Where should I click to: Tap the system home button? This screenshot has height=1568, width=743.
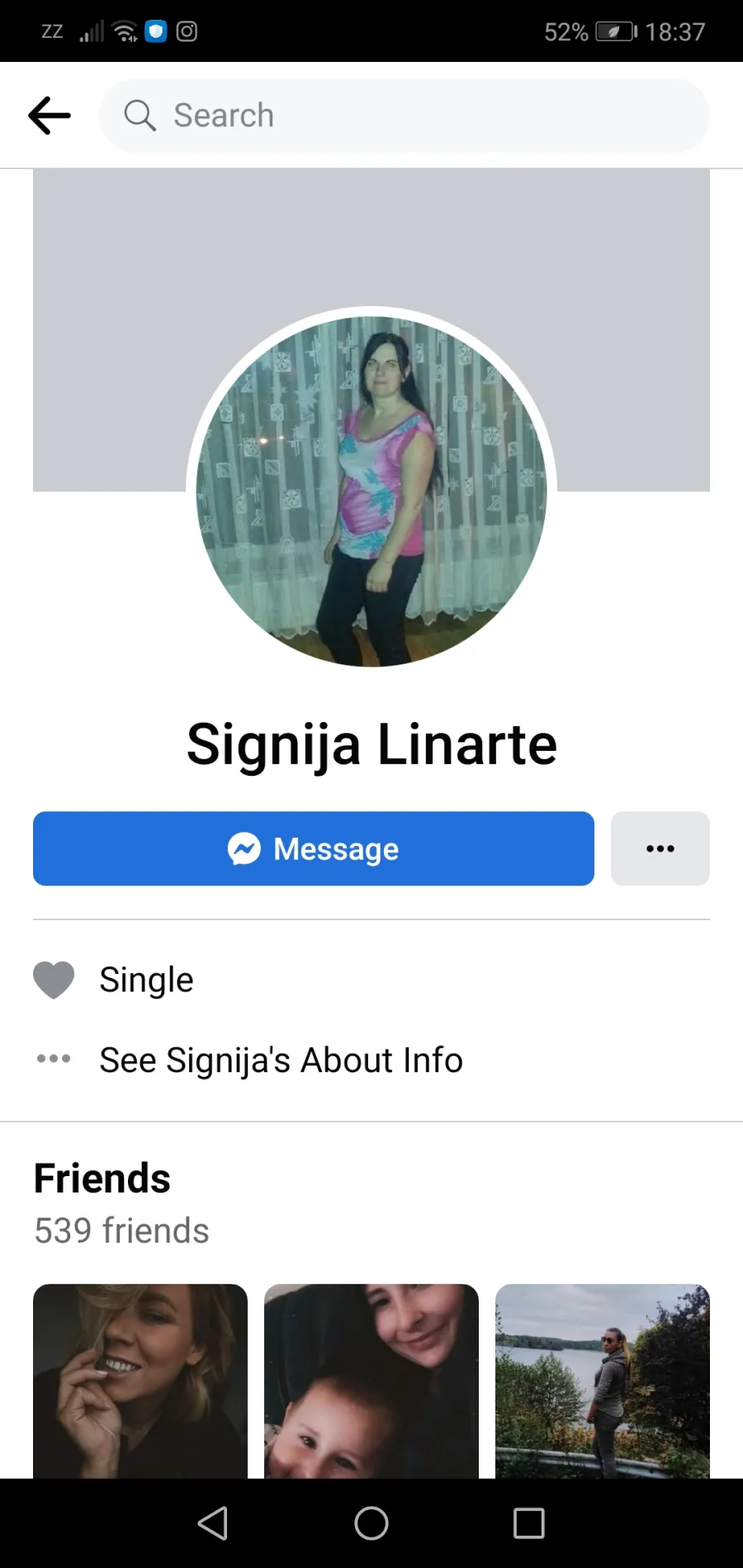pyautogui.click(x=371, y=1523)
